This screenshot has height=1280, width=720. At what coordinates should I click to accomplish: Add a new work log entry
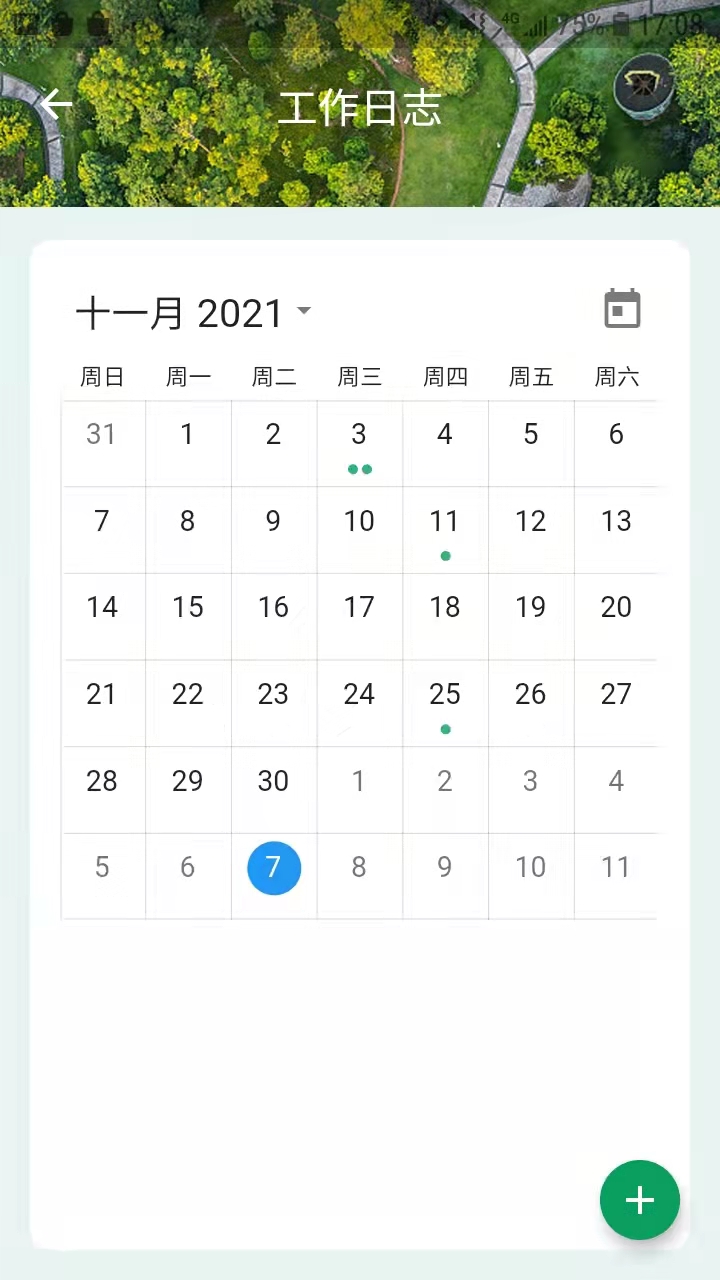[639, 1199]
